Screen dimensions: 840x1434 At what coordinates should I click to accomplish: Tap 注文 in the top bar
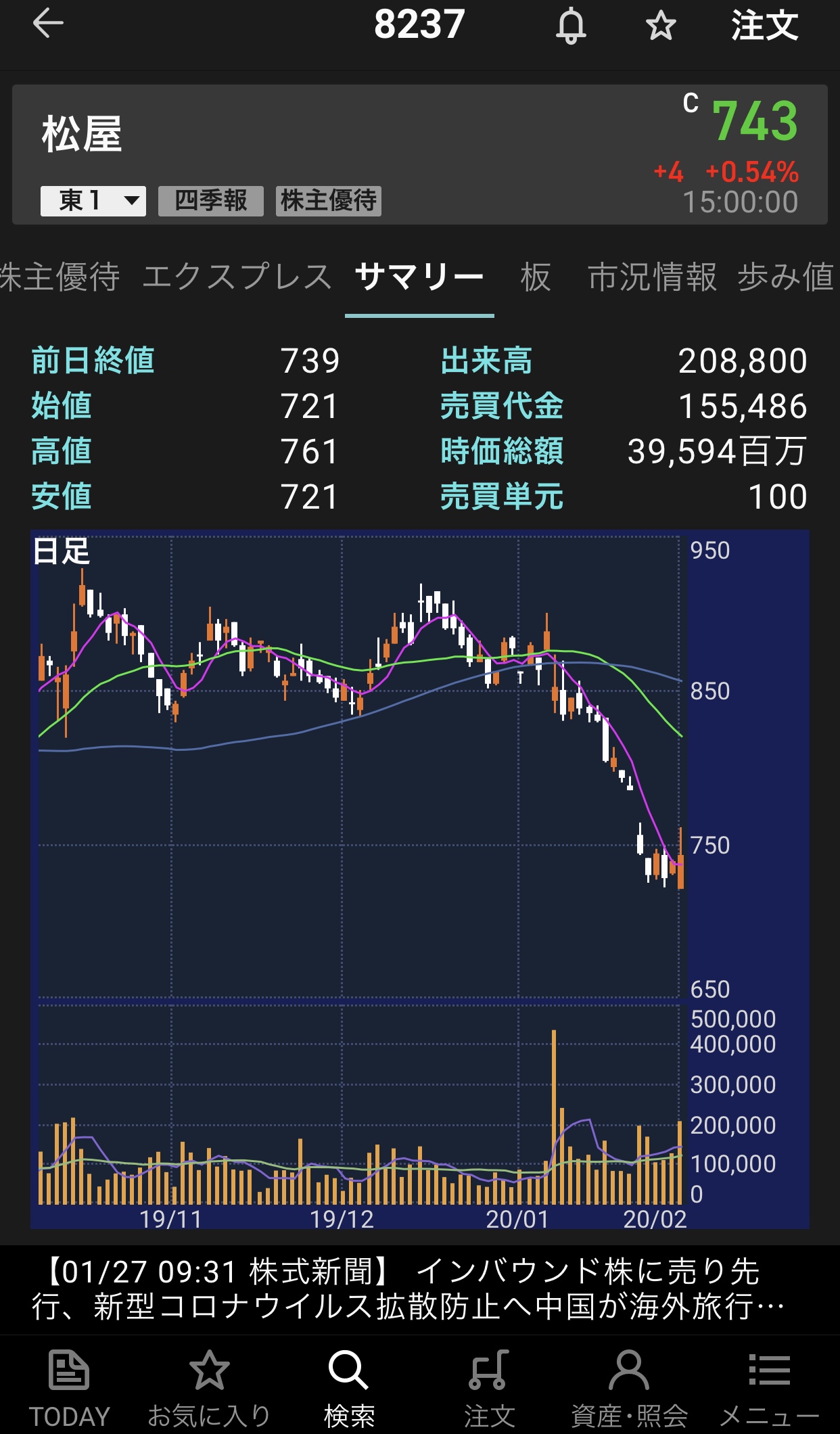pyautogui.click(x=764, y=26)
